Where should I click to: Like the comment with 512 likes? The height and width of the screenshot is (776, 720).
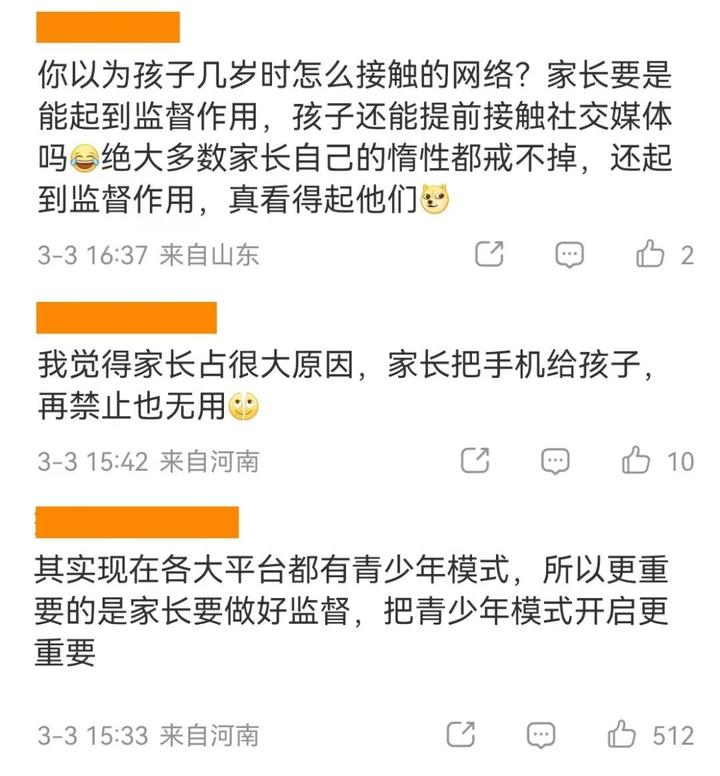click(x=623, y=735)
